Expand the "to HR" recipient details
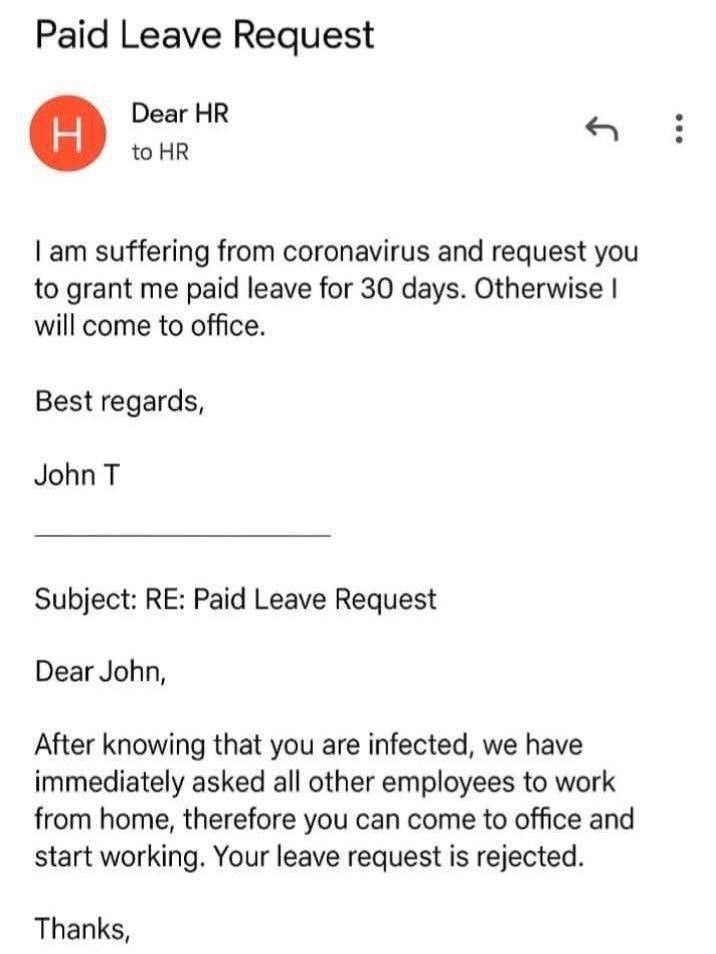 (x=159, y=153)
